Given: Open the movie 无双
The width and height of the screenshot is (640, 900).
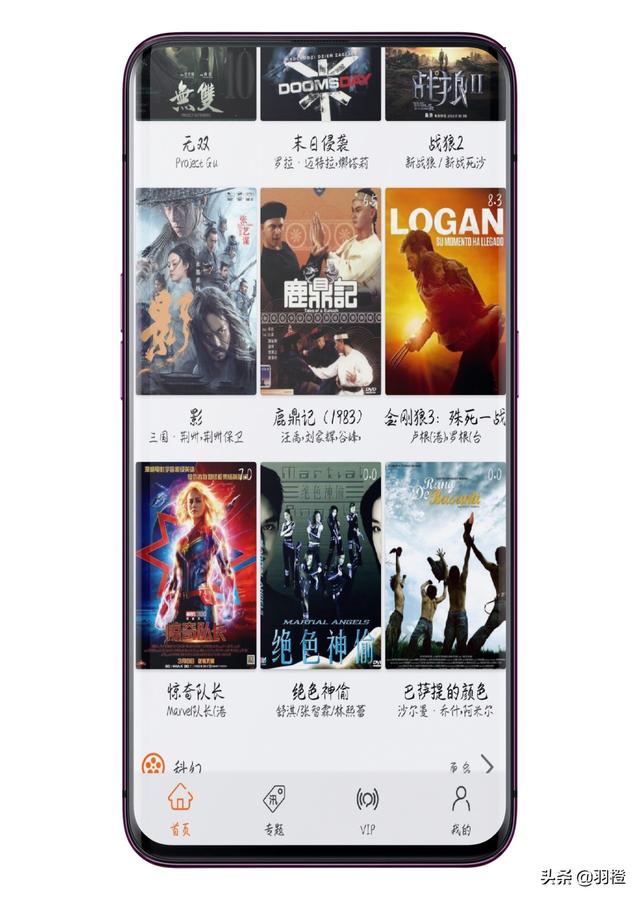Looking at the screenshot, I should (x=196, y=85).
